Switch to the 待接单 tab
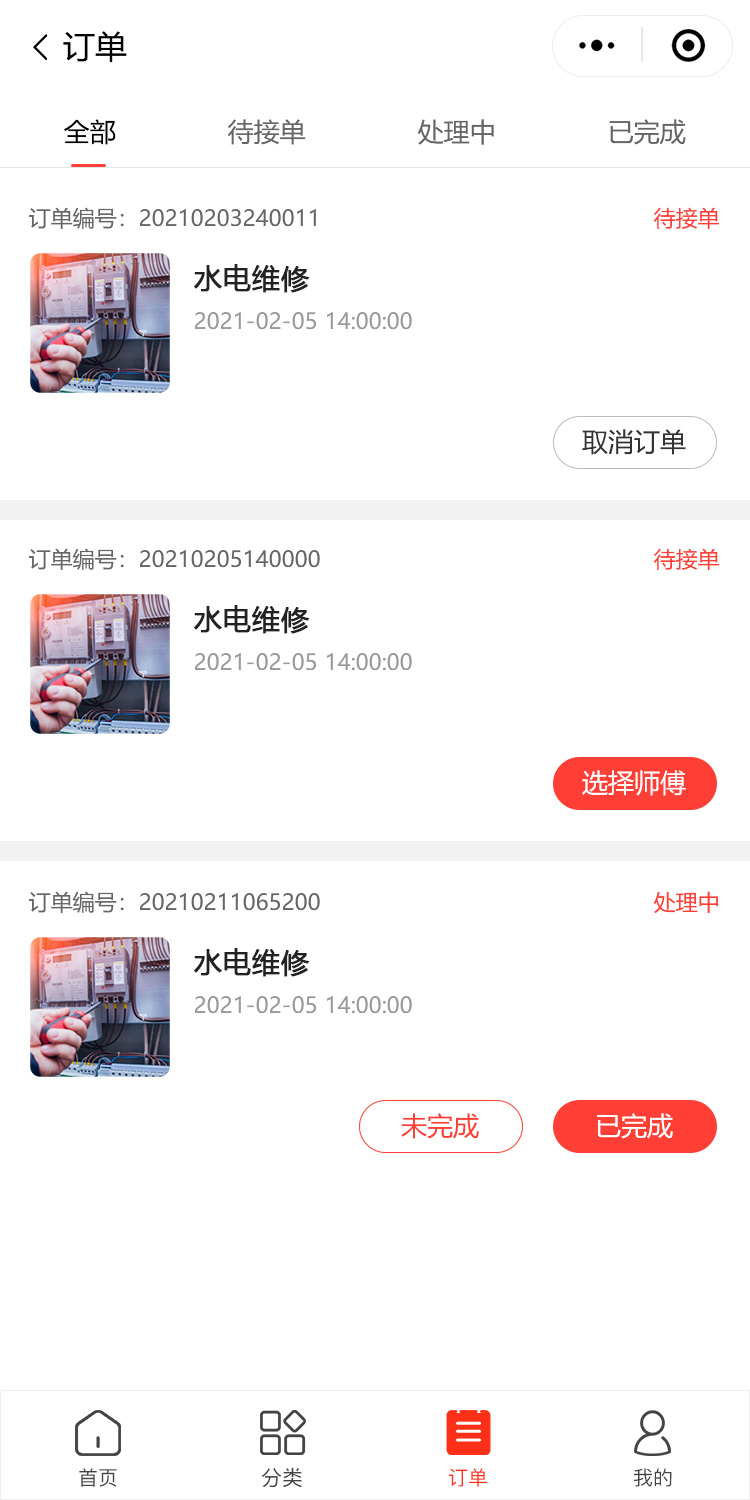The height and width of the screenshot is (1500, 750). 266,132
